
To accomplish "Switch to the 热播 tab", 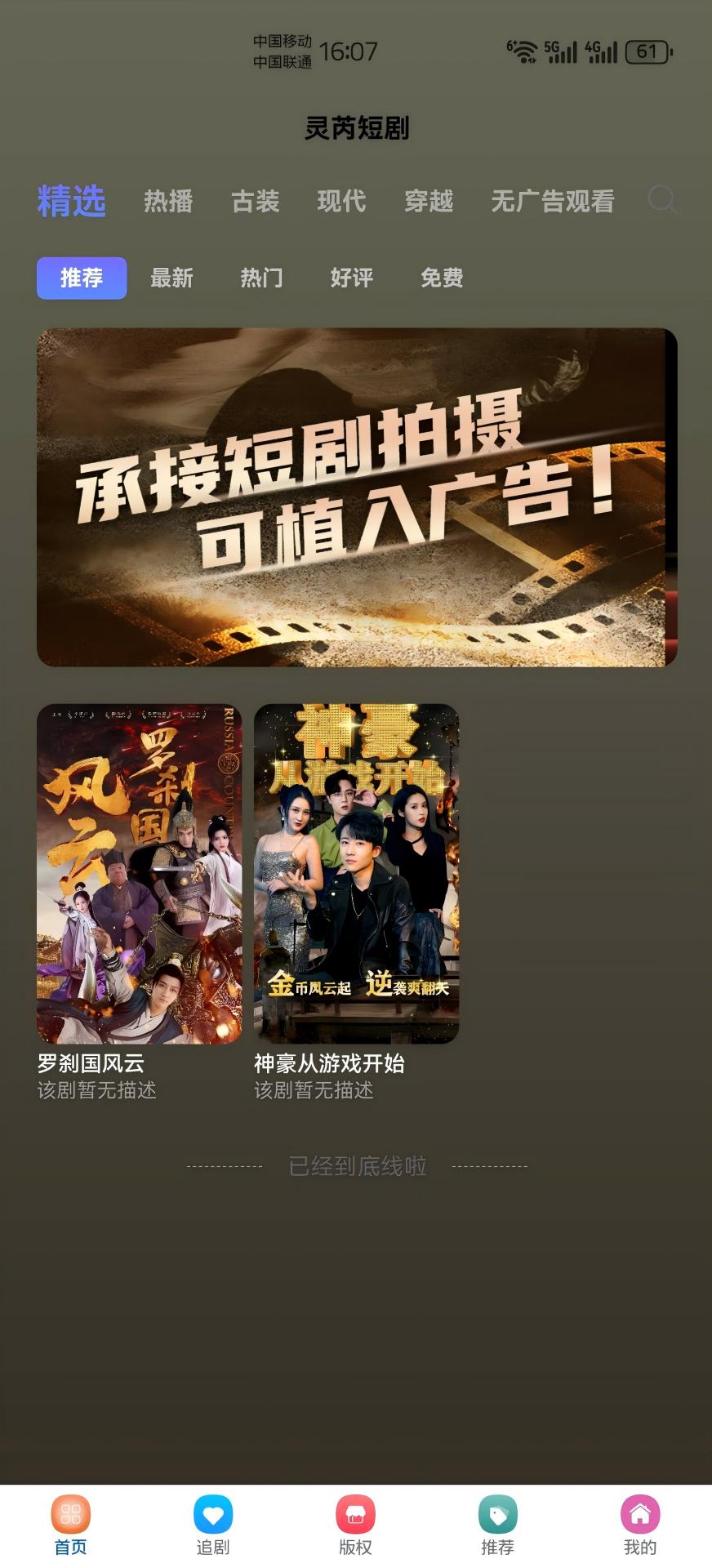I will 169,202.
